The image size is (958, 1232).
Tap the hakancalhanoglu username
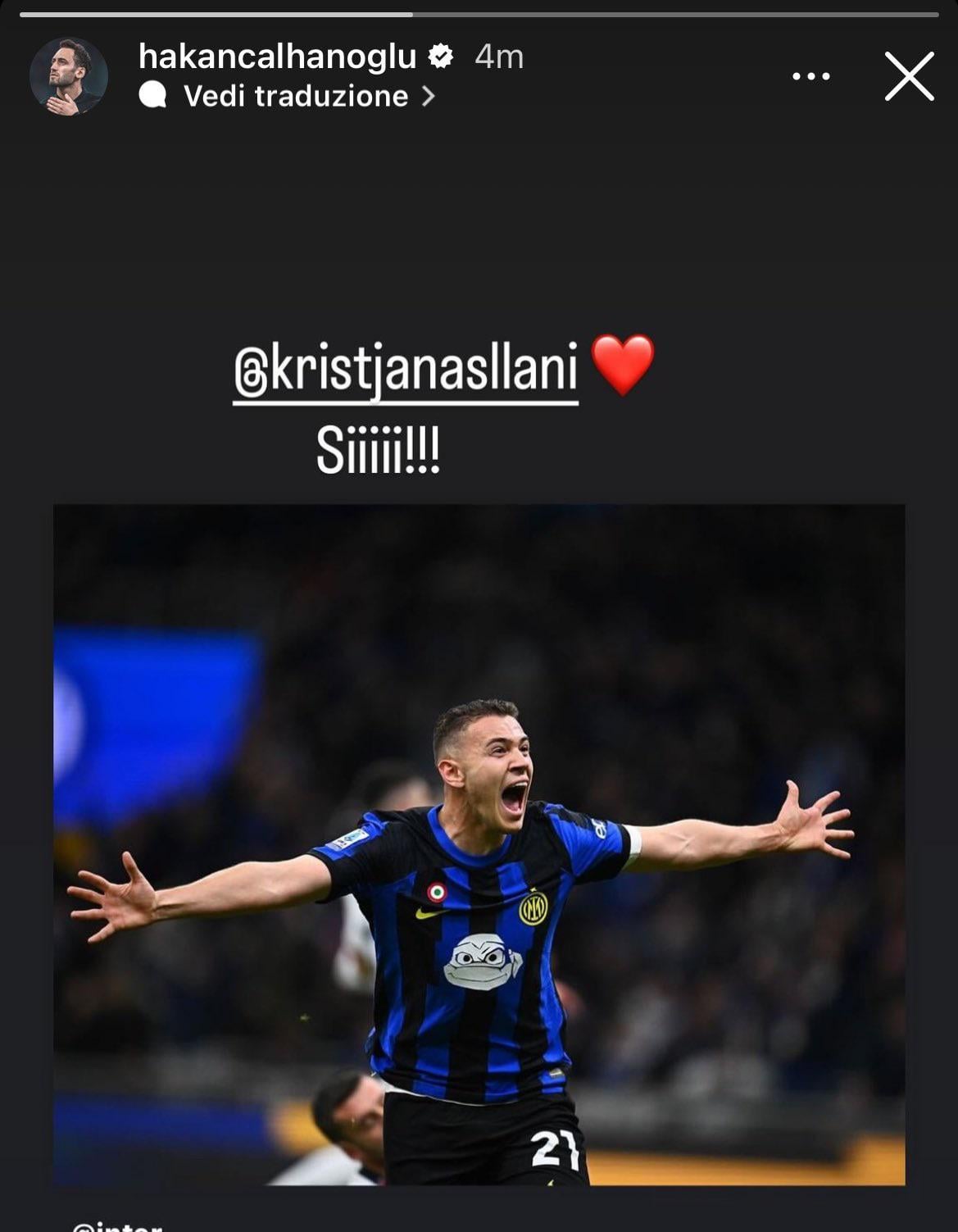click(277, 57)
